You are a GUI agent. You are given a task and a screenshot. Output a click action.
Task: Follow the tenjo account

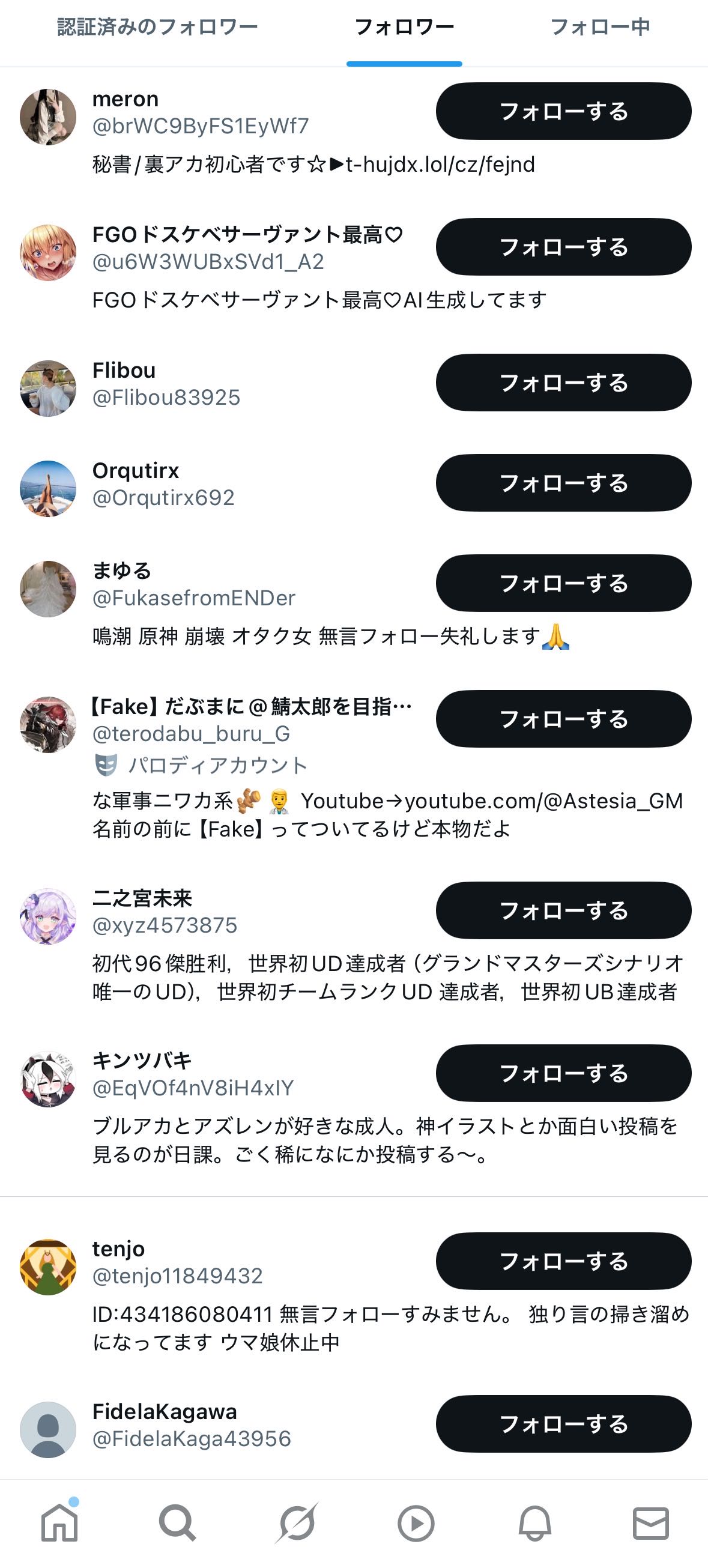tap(563, 1261)
